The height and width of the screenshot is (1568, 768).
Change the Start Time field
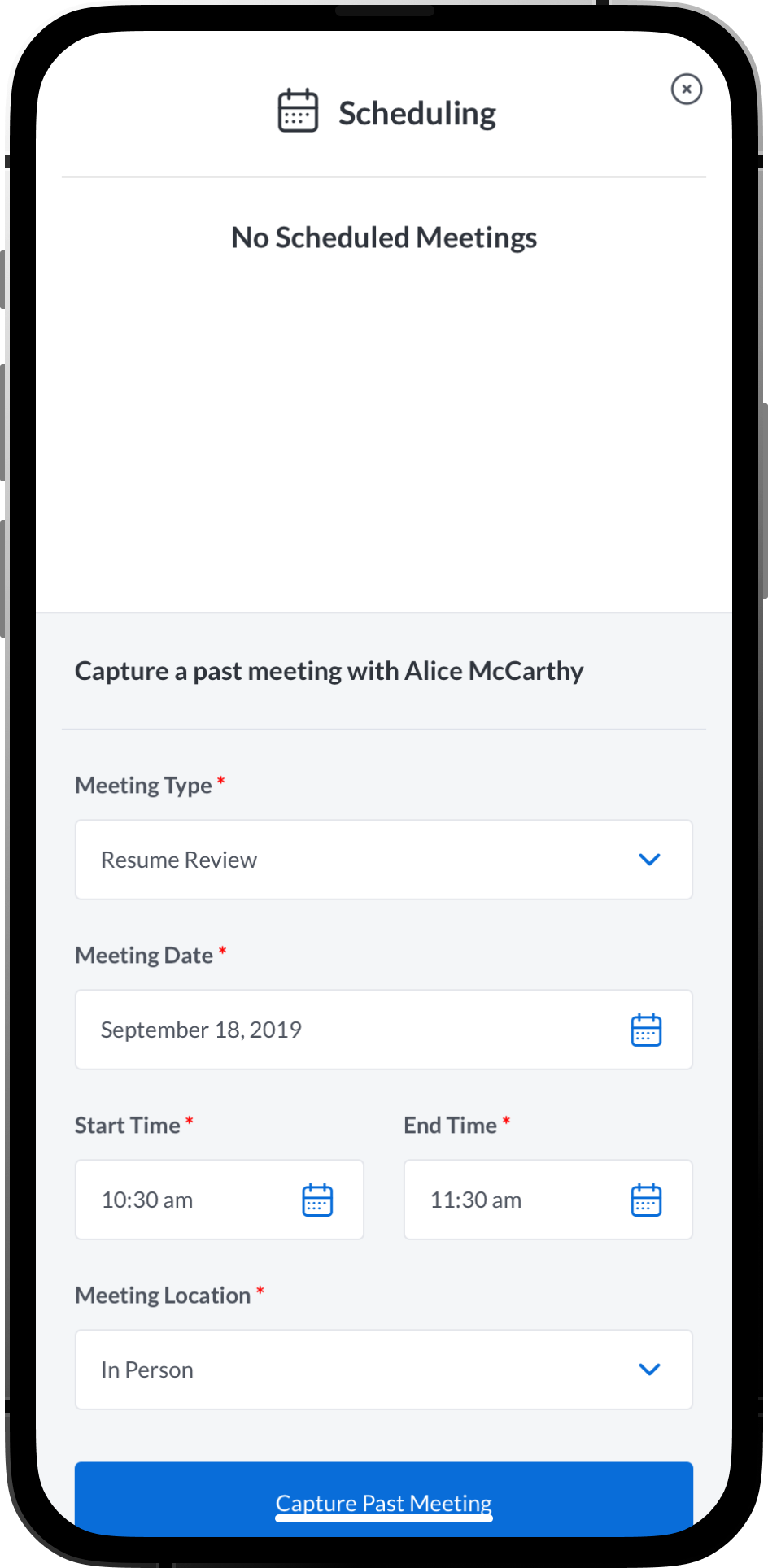pyautogui.click(x=219, y=1200)
